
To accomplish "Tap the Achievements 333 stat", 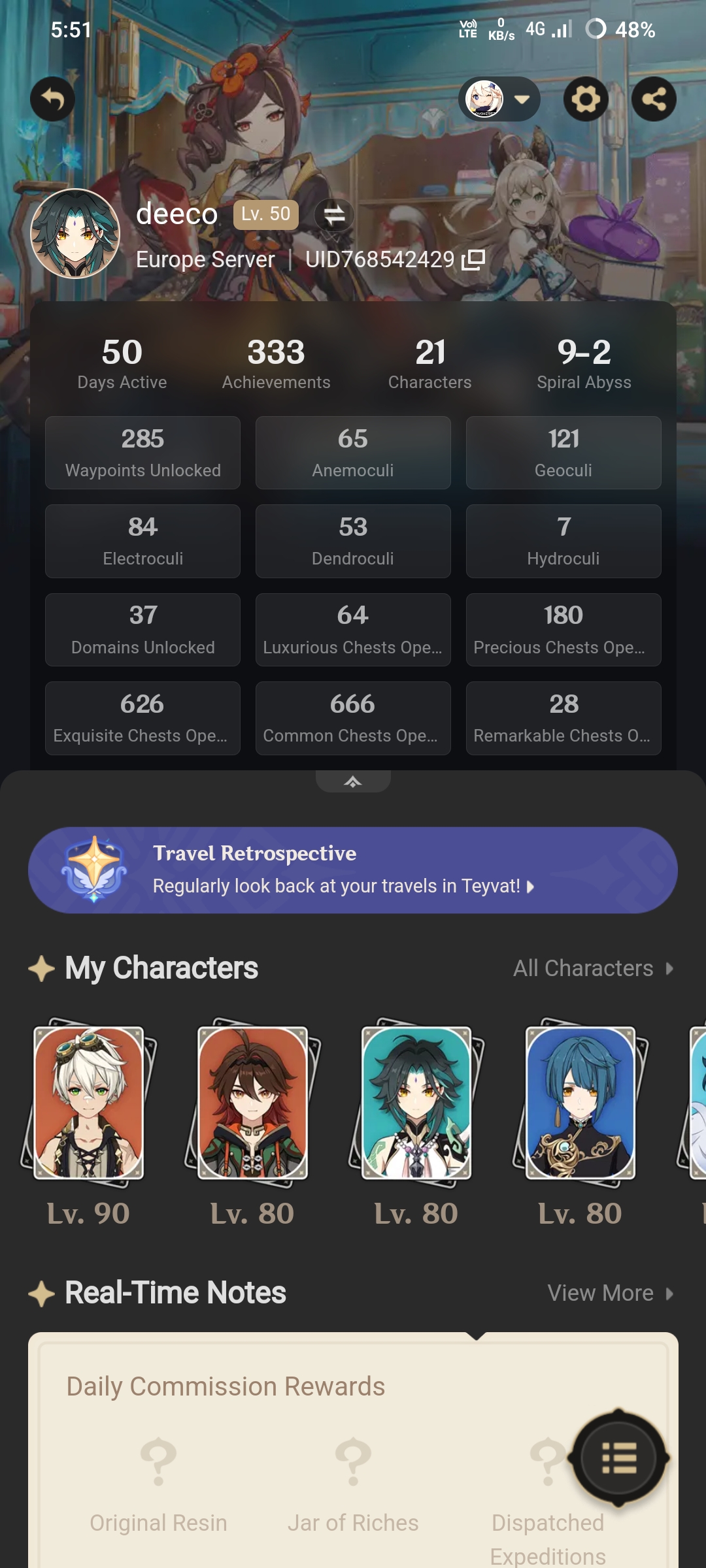I will [x=275, y=363].
